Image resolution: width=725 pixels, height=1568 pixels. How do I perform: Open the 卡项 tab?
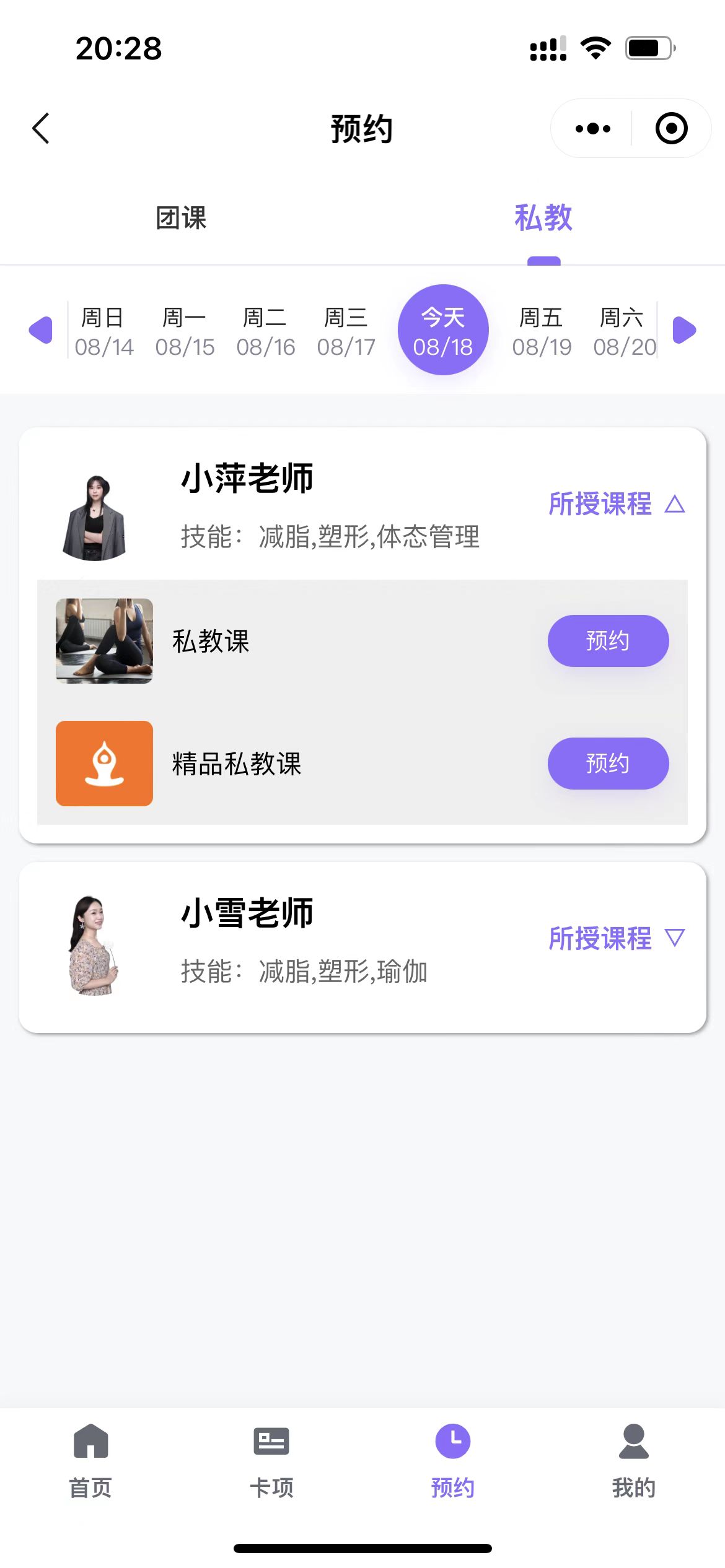pyautogui.click(x=271, y=1461)
